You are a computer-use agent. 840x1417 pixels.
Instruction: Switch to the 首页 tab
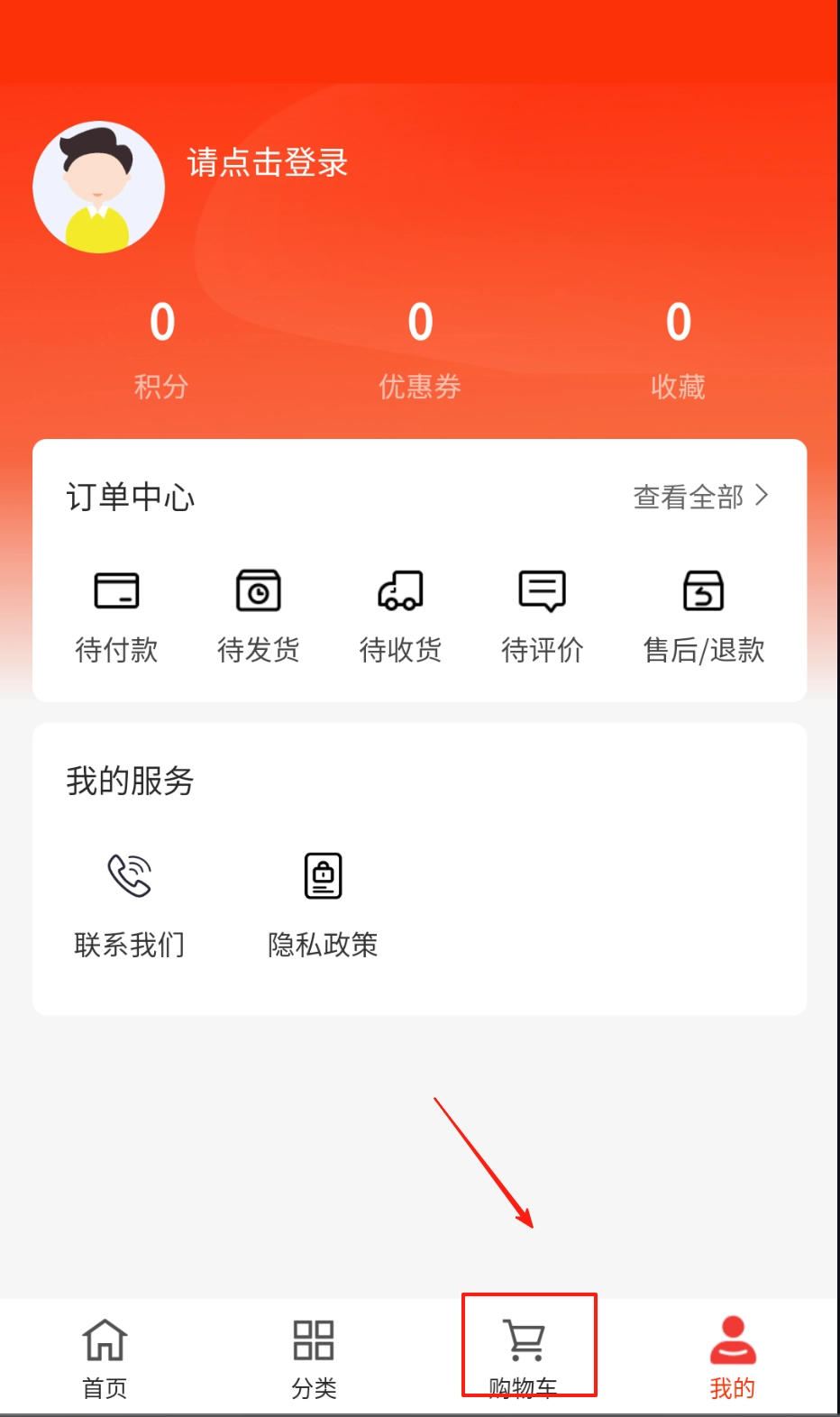click(105, 1358)
